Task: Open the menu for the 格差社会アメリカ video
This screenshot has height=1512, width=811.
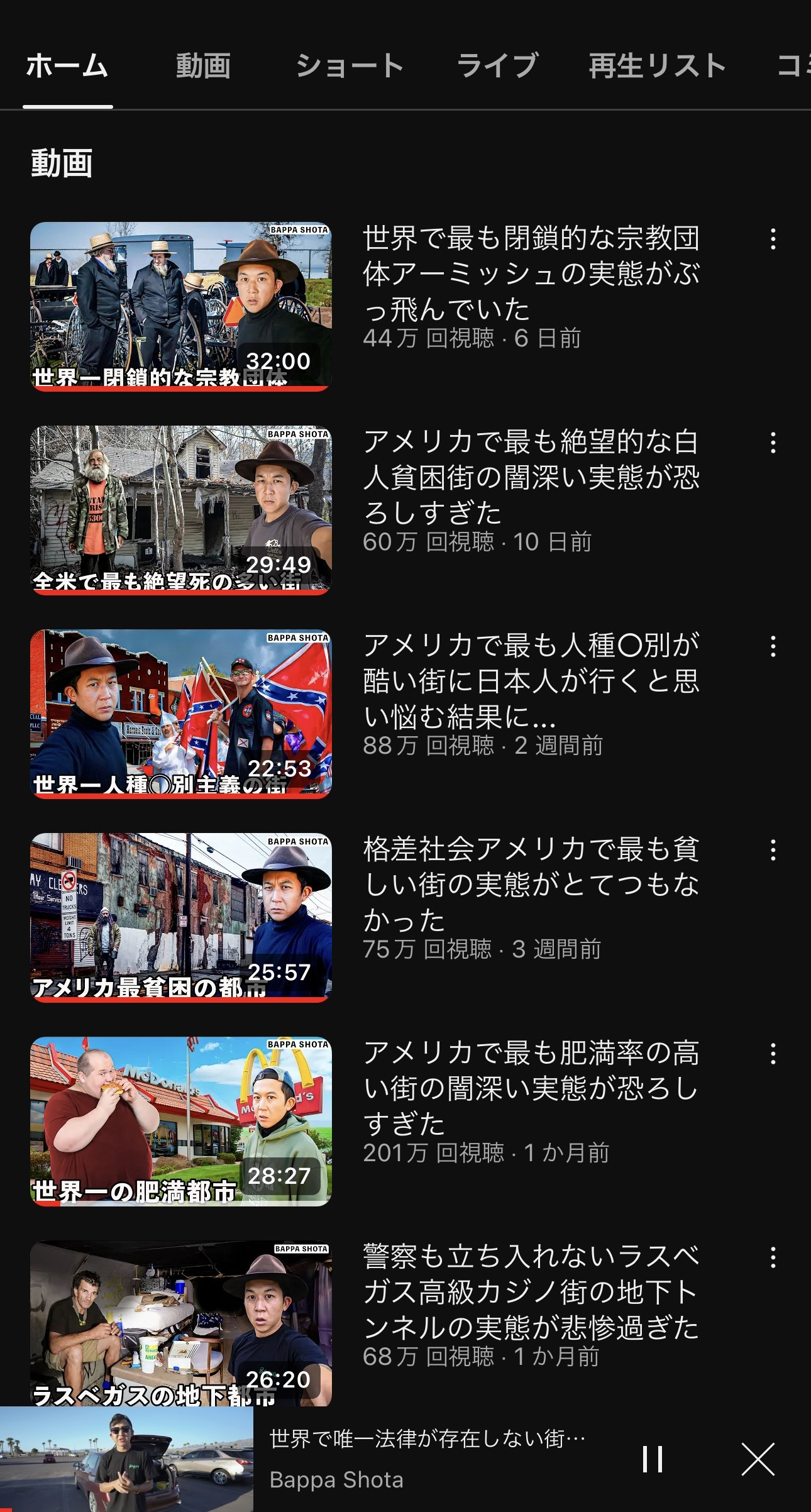Action: point(773,850)
